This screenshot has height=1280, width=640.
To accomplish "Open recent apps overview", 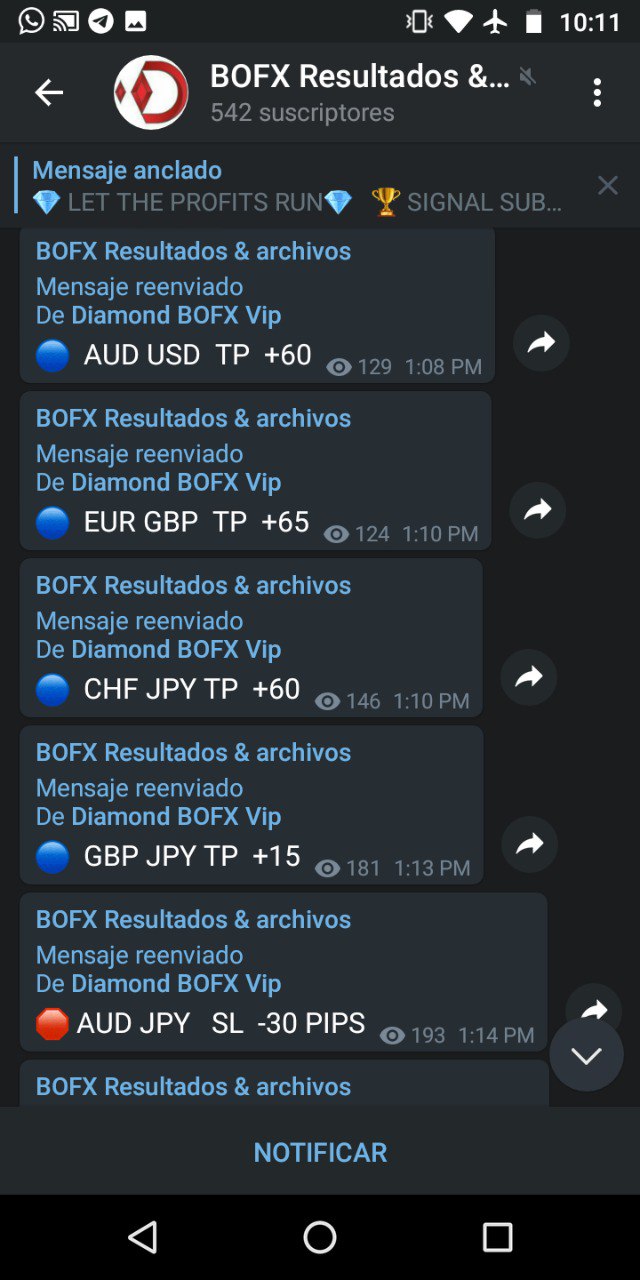I will (x=497, y=1237).
